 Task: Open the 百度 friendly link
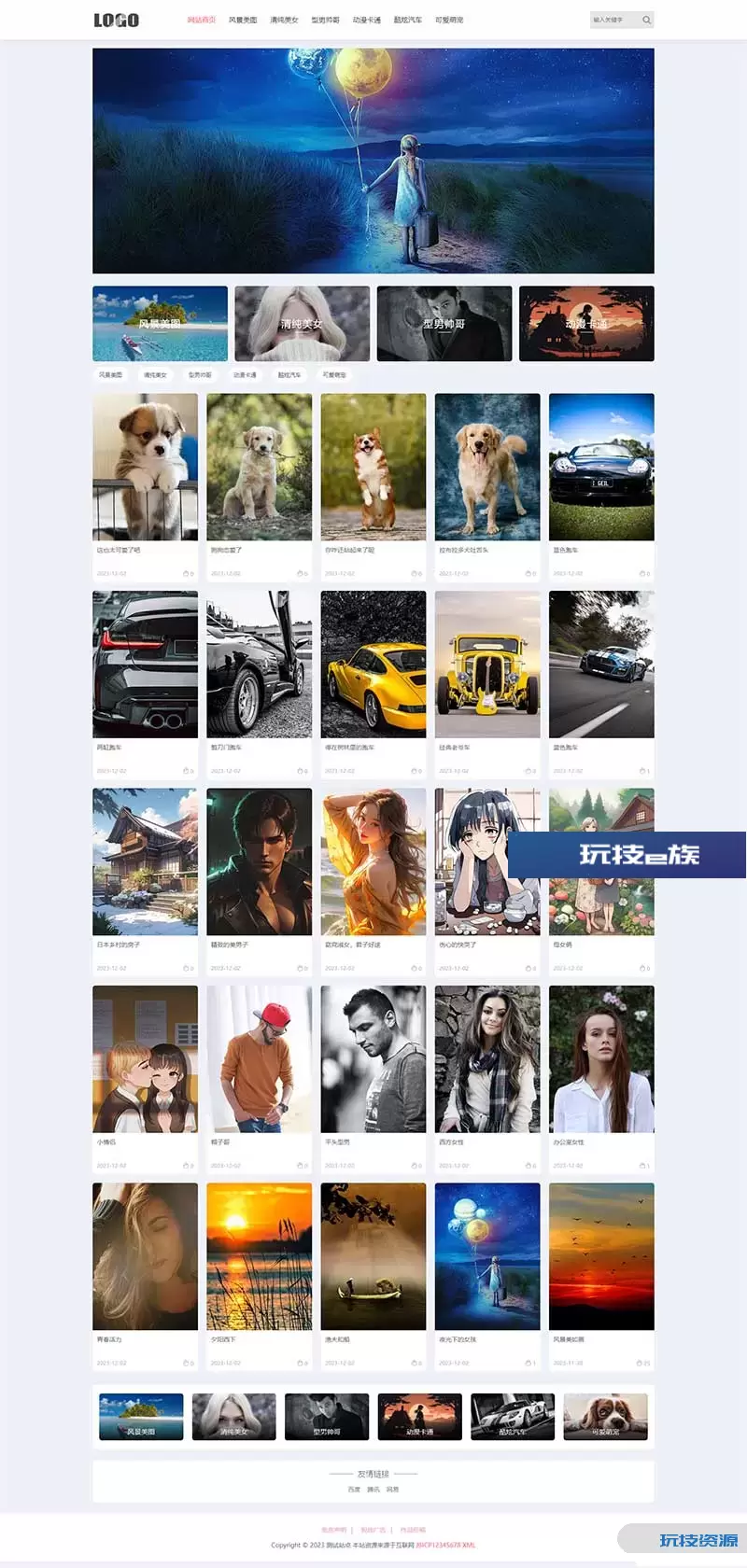pos(354,1490)
